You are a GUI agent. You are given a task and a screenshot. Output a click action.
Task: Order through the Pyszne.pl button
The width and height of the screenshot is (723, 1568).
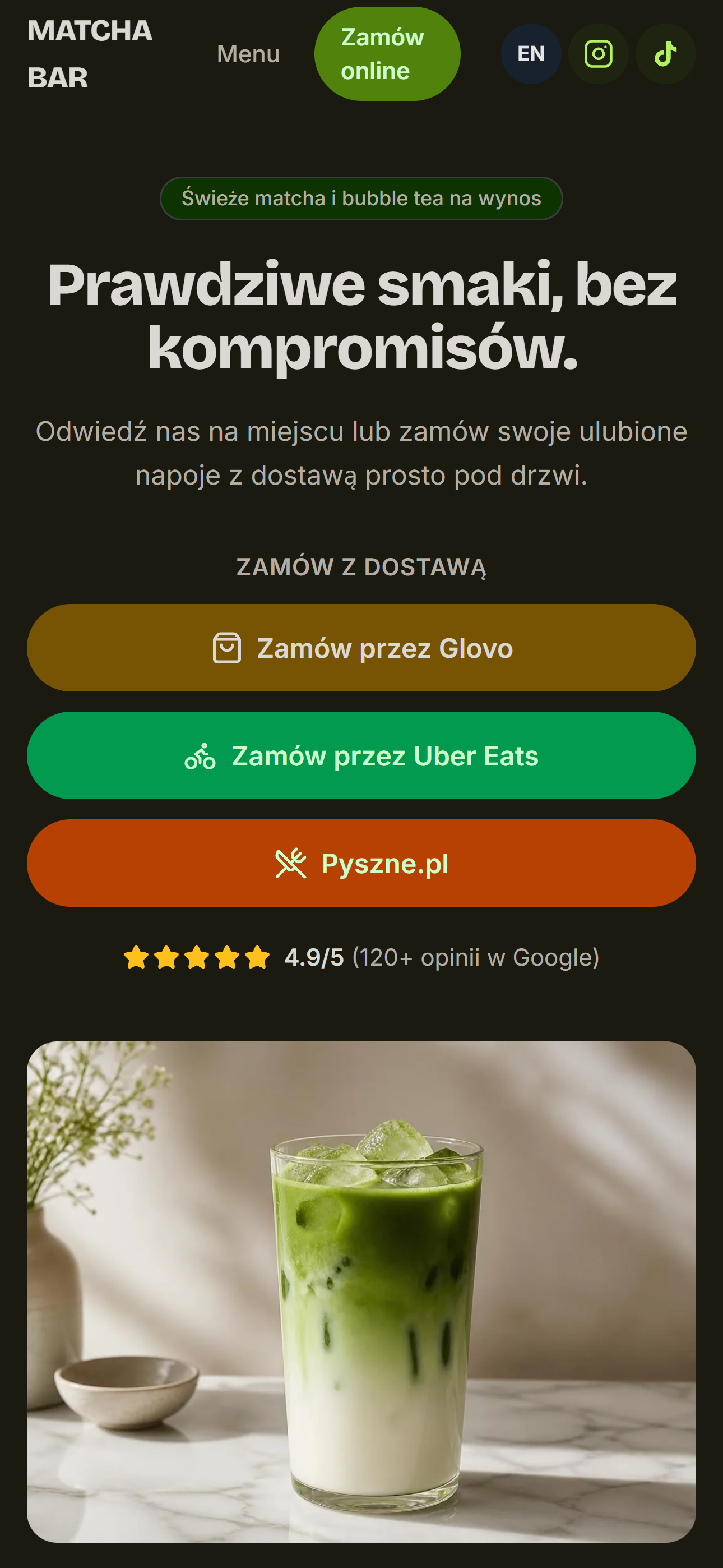click(361, 863)
